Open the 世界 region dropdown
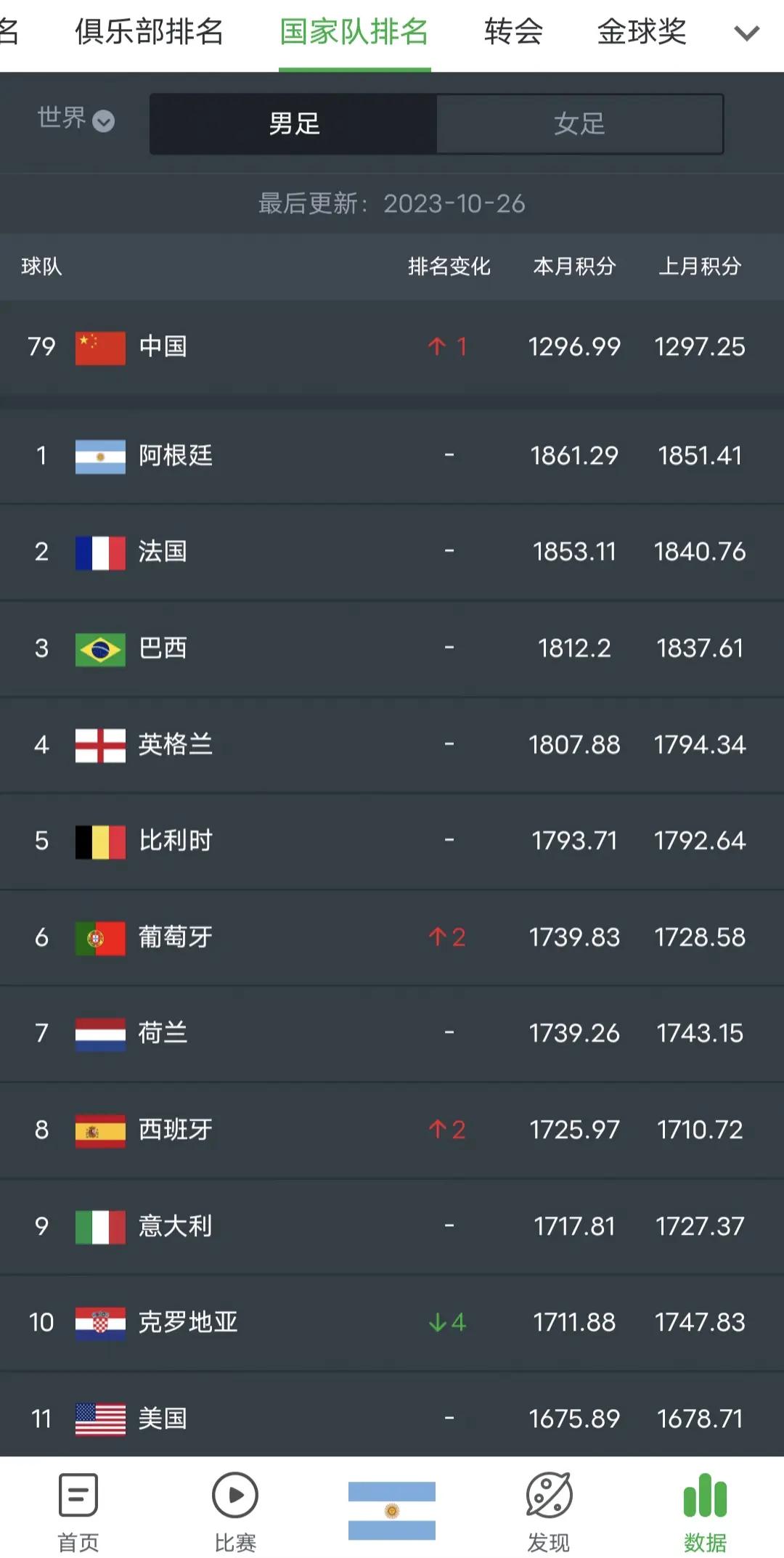Screen dimensions: 784x1558 click(x=75, y=119)
